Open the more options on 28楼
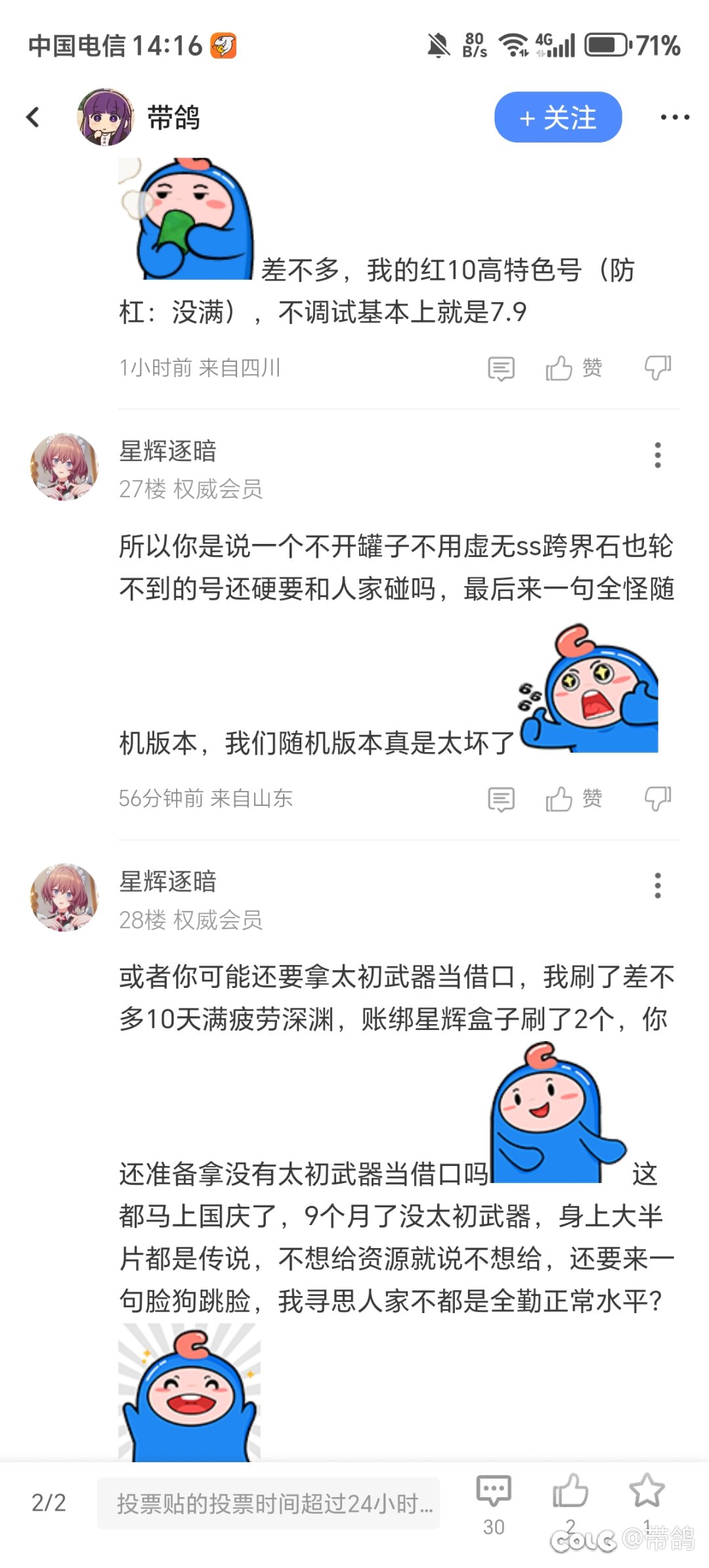The height and width of the screenshot is (1568, 709). pyautogui.click(x=657, y=886)
